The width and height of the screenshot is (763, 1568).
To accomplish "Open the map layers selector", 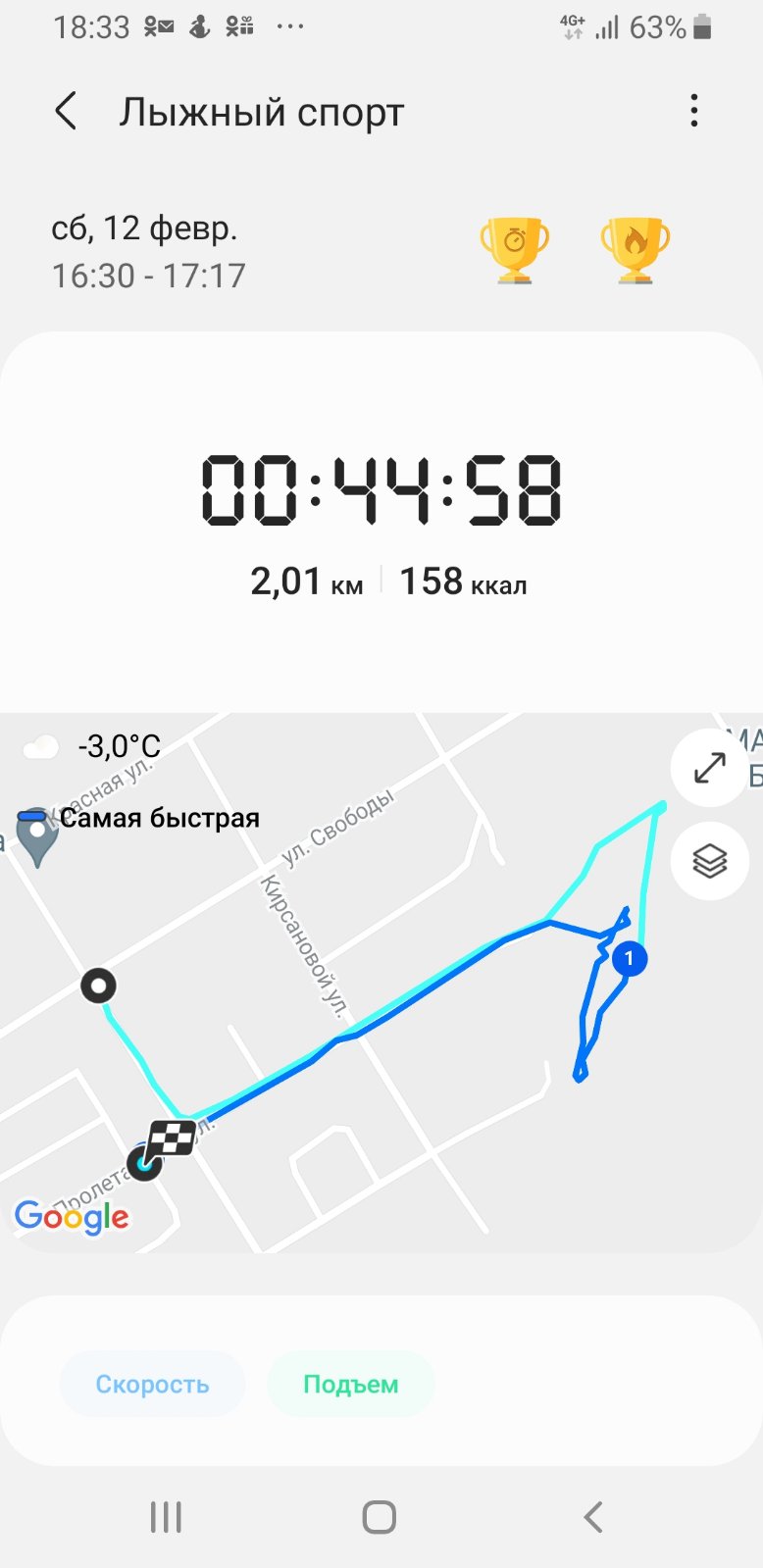I will pos(708,861).
